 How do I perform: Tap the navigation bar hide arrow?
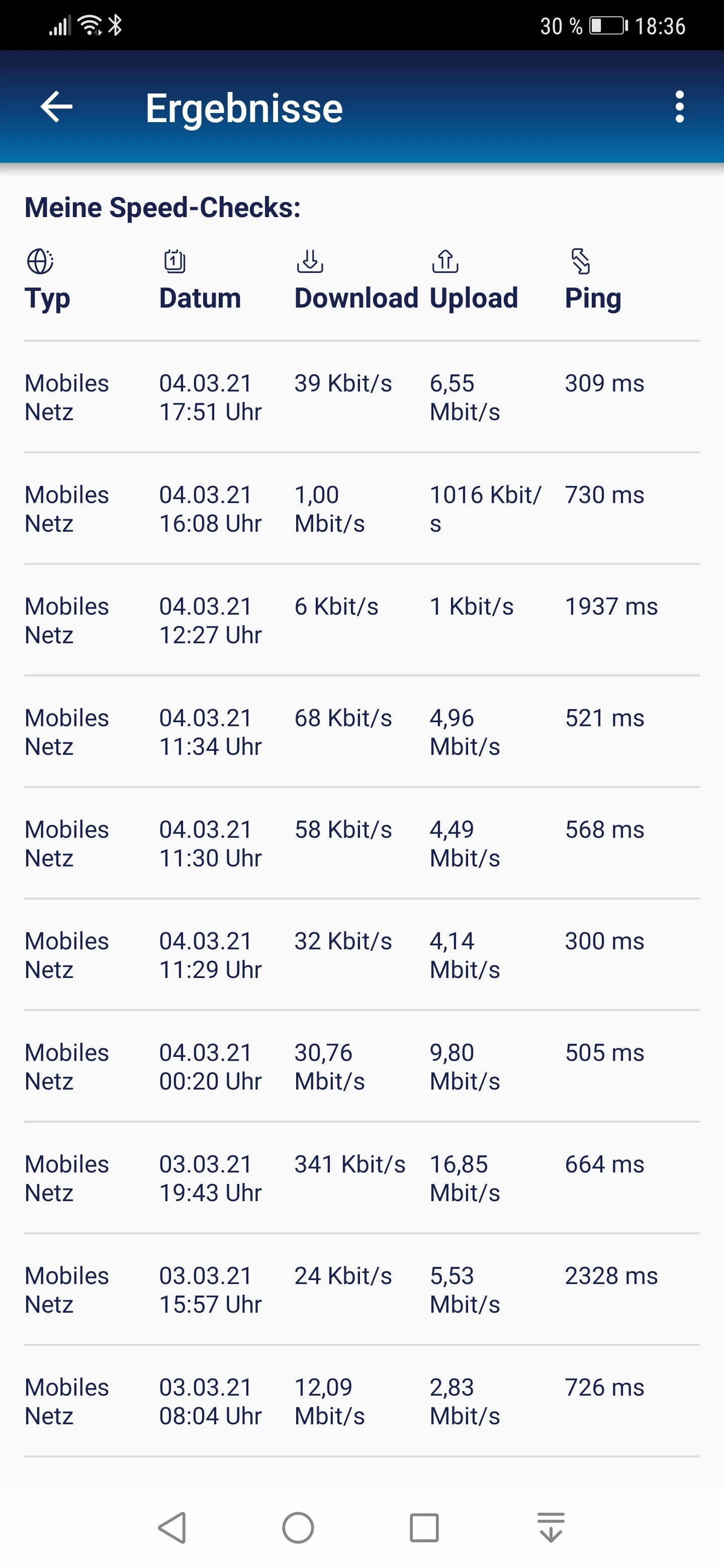tap(551, 1527)
